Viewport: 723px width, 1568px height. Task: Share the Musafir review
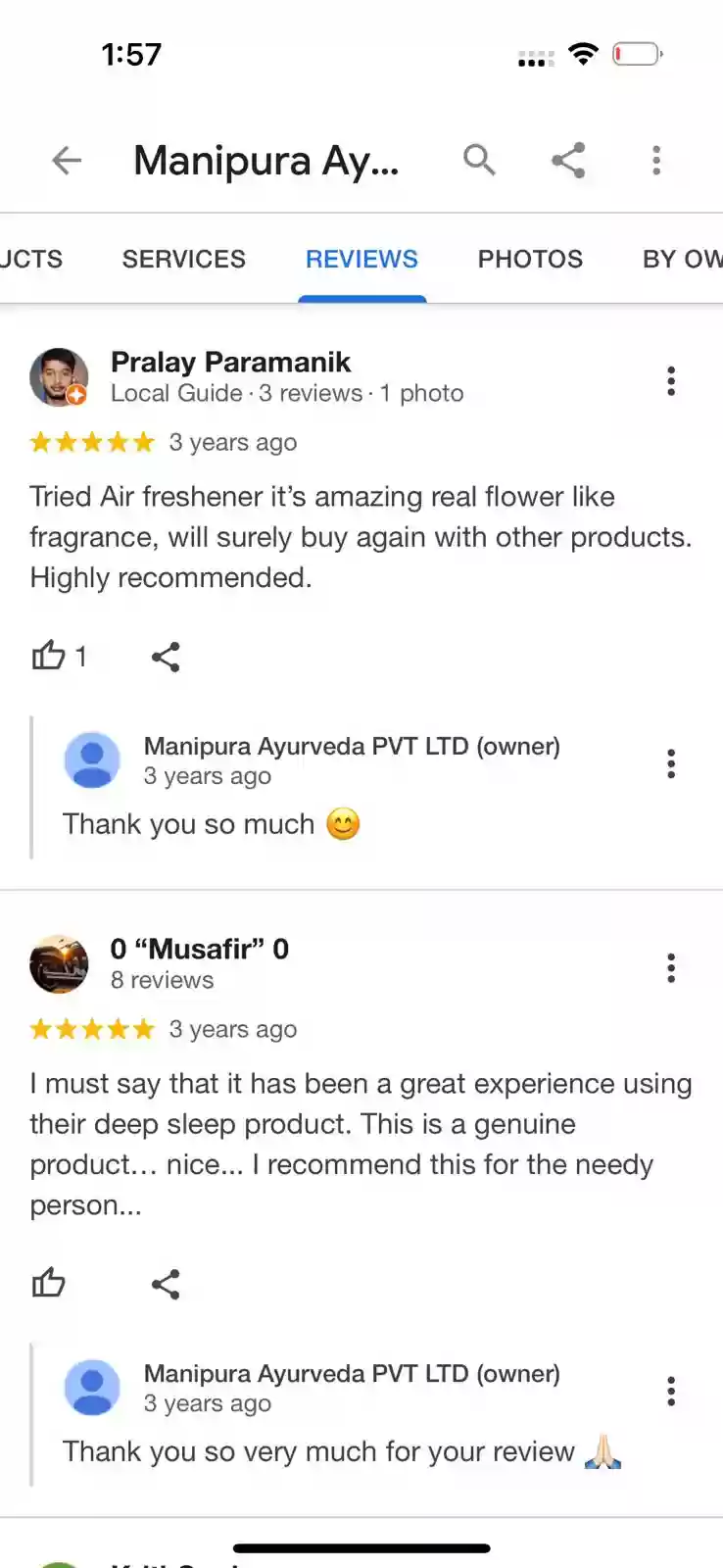166,1284
